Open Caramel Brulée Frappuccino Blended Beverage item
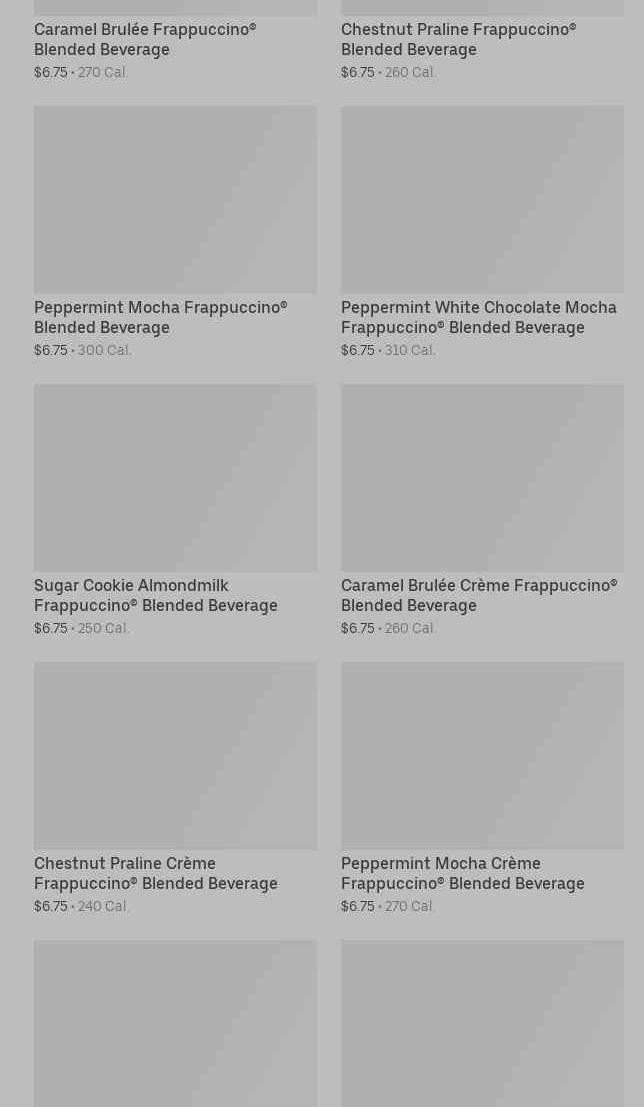This screenshot has width=644, height=1107. 175,40
